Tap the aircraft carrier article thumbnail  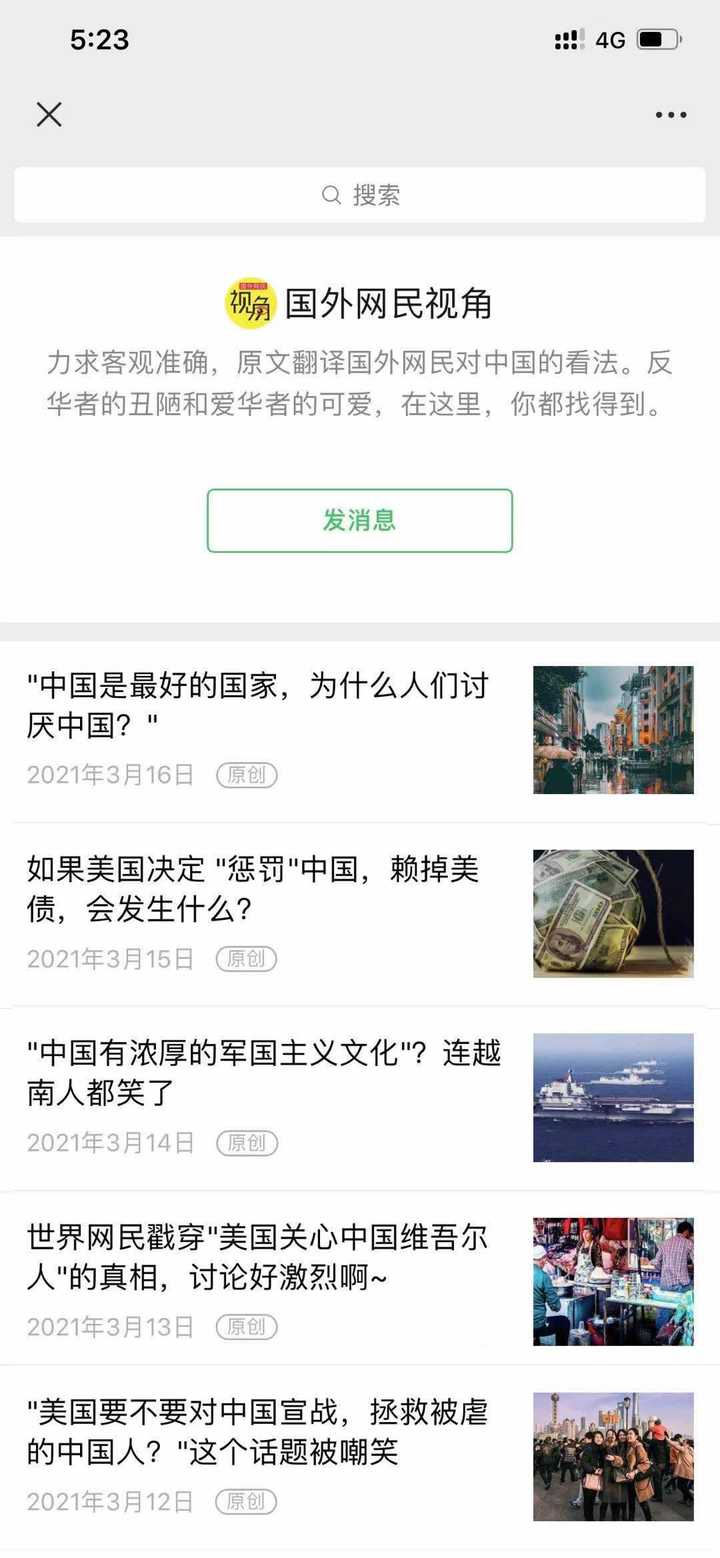(612, 1097)
